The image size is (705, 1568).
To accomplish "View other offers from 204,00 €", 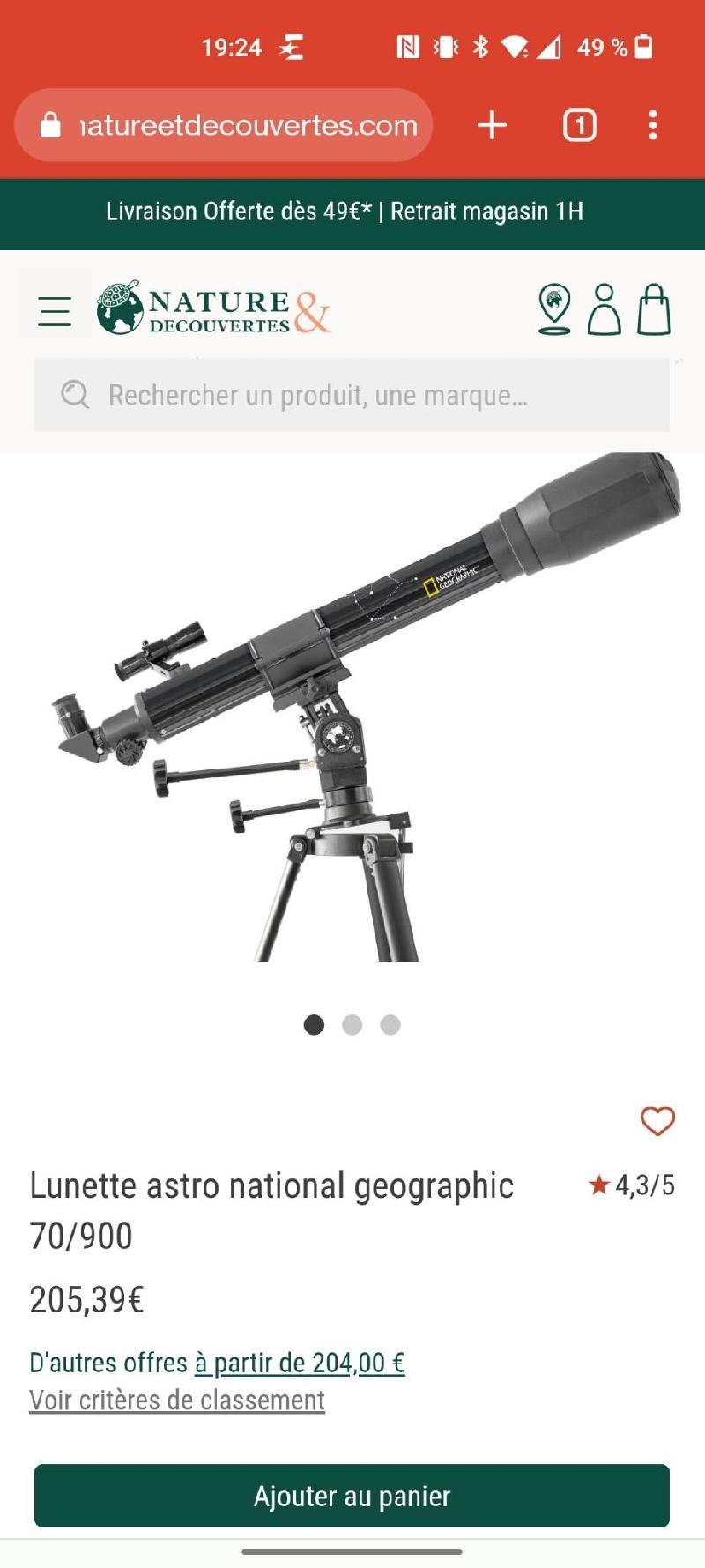I will point(300,1363).
